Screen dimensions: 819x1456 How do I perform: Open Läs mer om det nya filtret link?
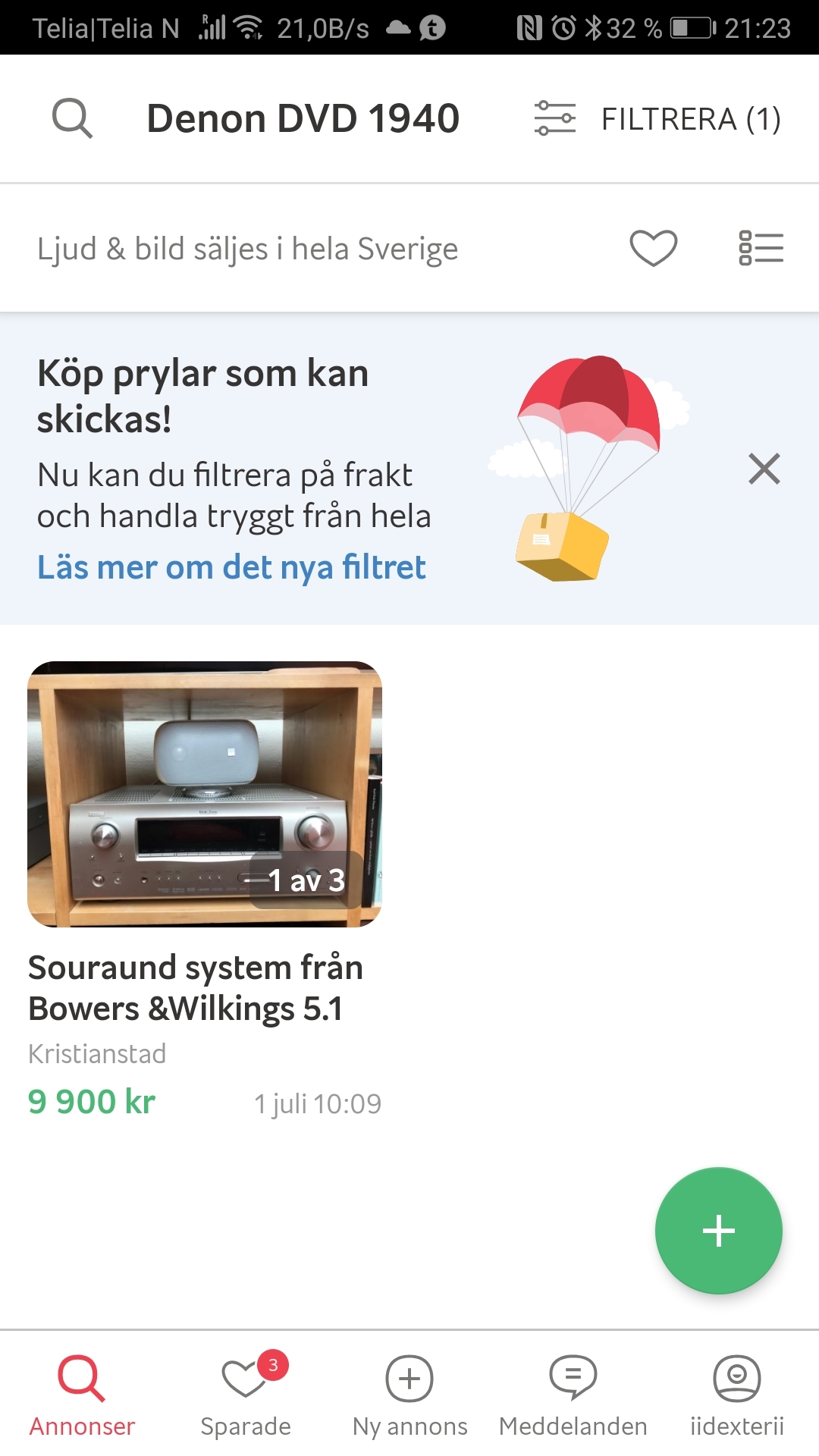[231, 567]
